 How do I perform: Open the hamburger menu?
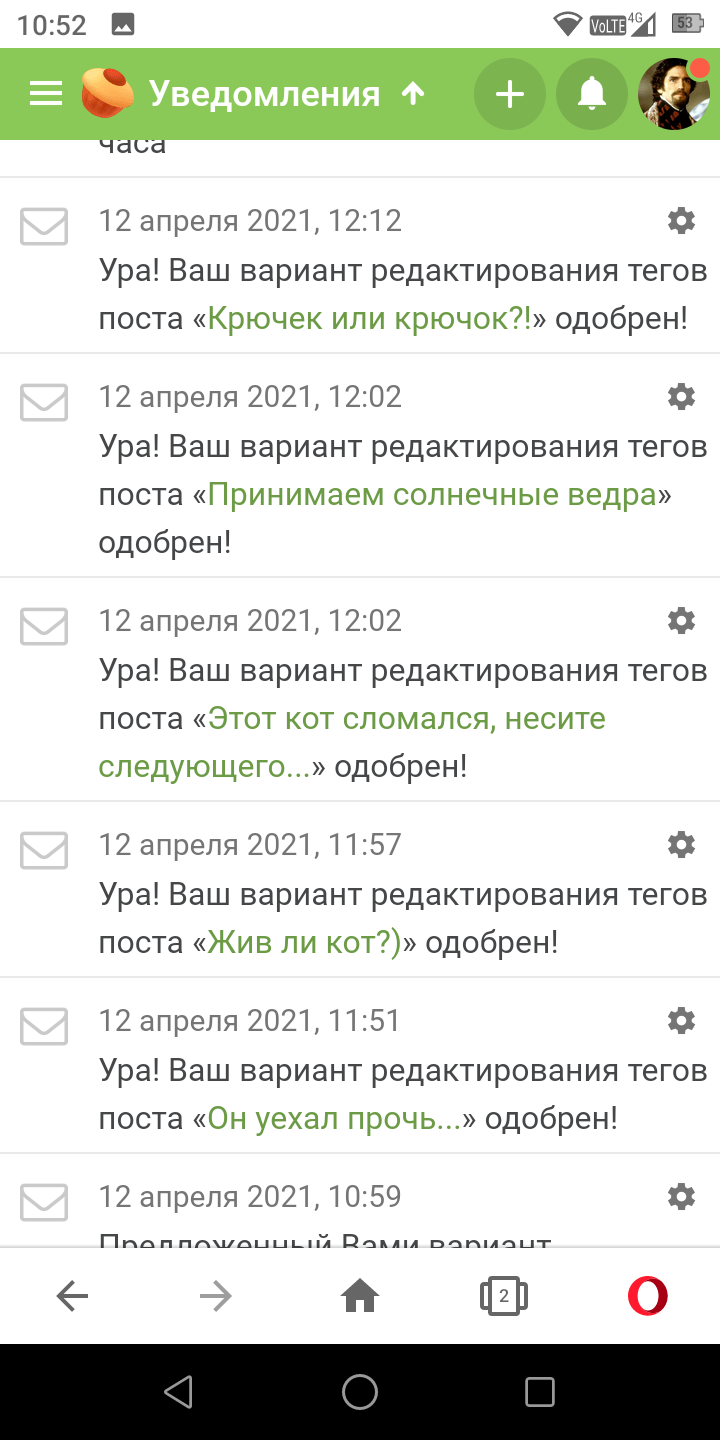(46, 94)
